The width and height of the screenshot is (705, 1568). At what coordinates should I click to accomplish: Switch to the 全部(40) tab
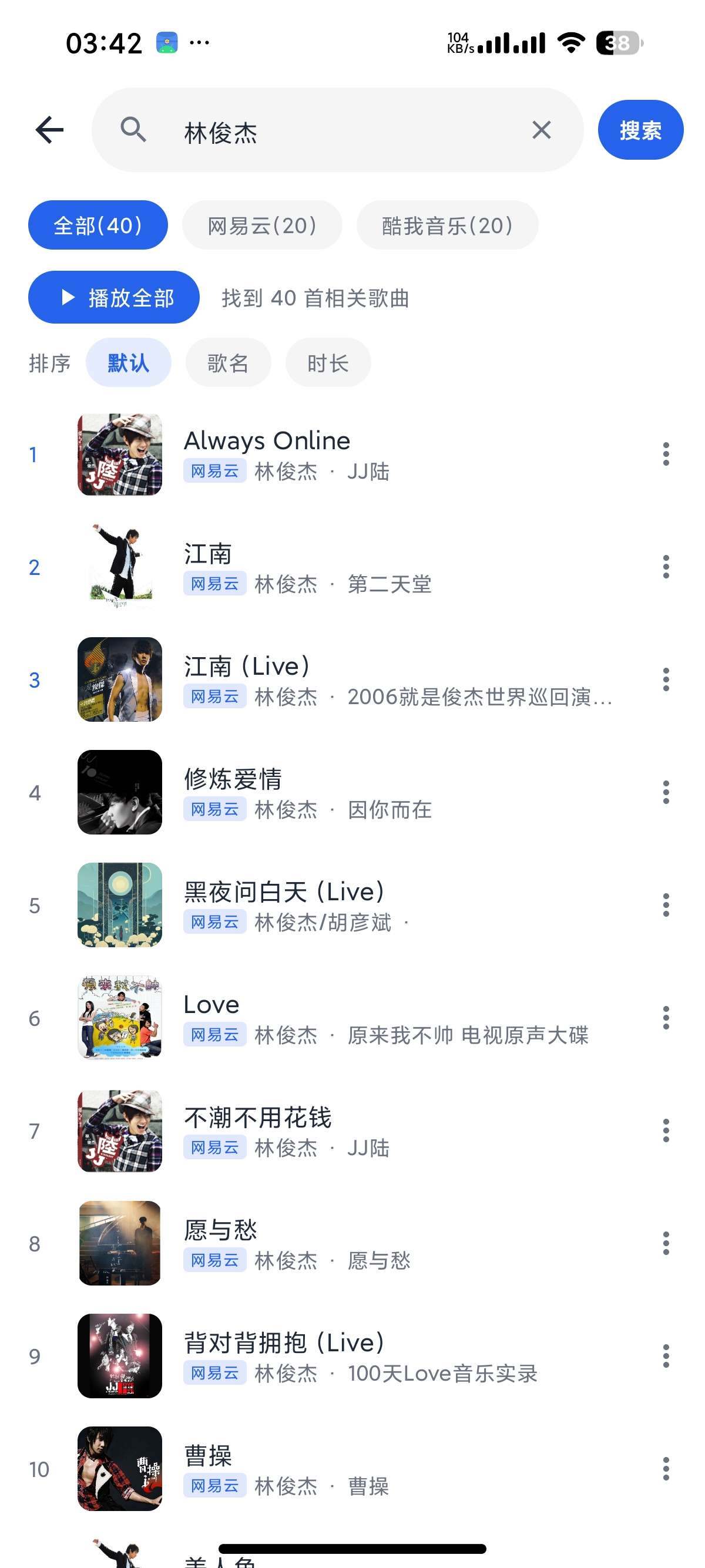tap(98, 224)
